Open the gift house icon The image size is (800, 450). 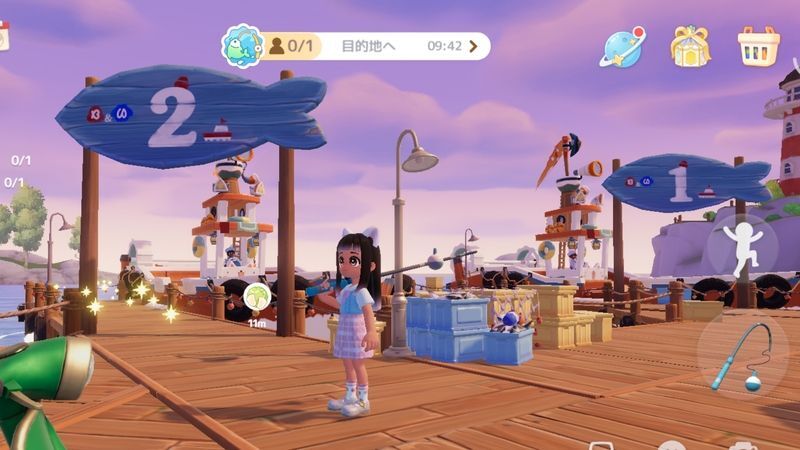690,46
